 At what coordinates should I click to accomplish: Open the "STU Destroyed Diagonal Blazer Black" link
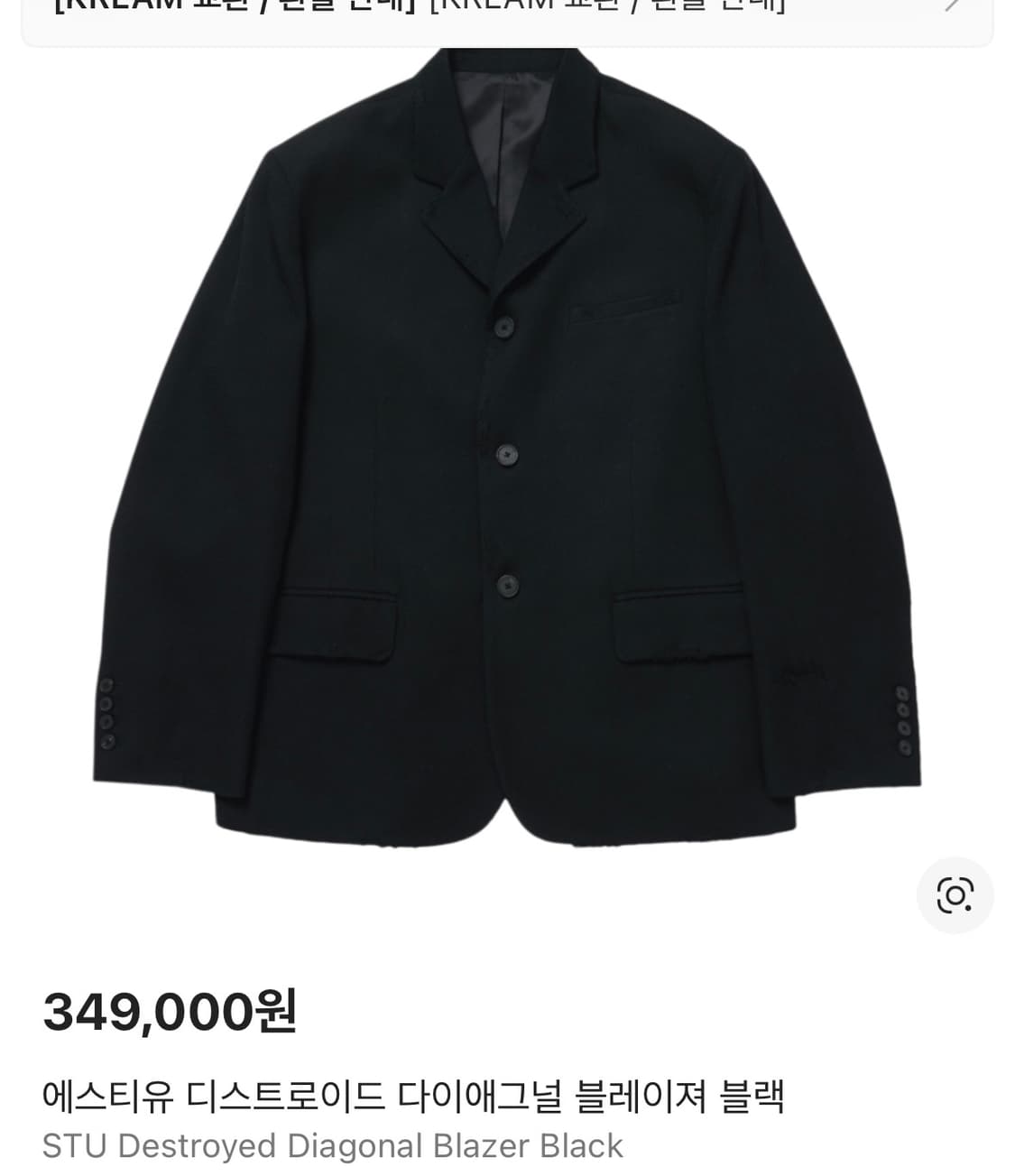coord(334,1146)
